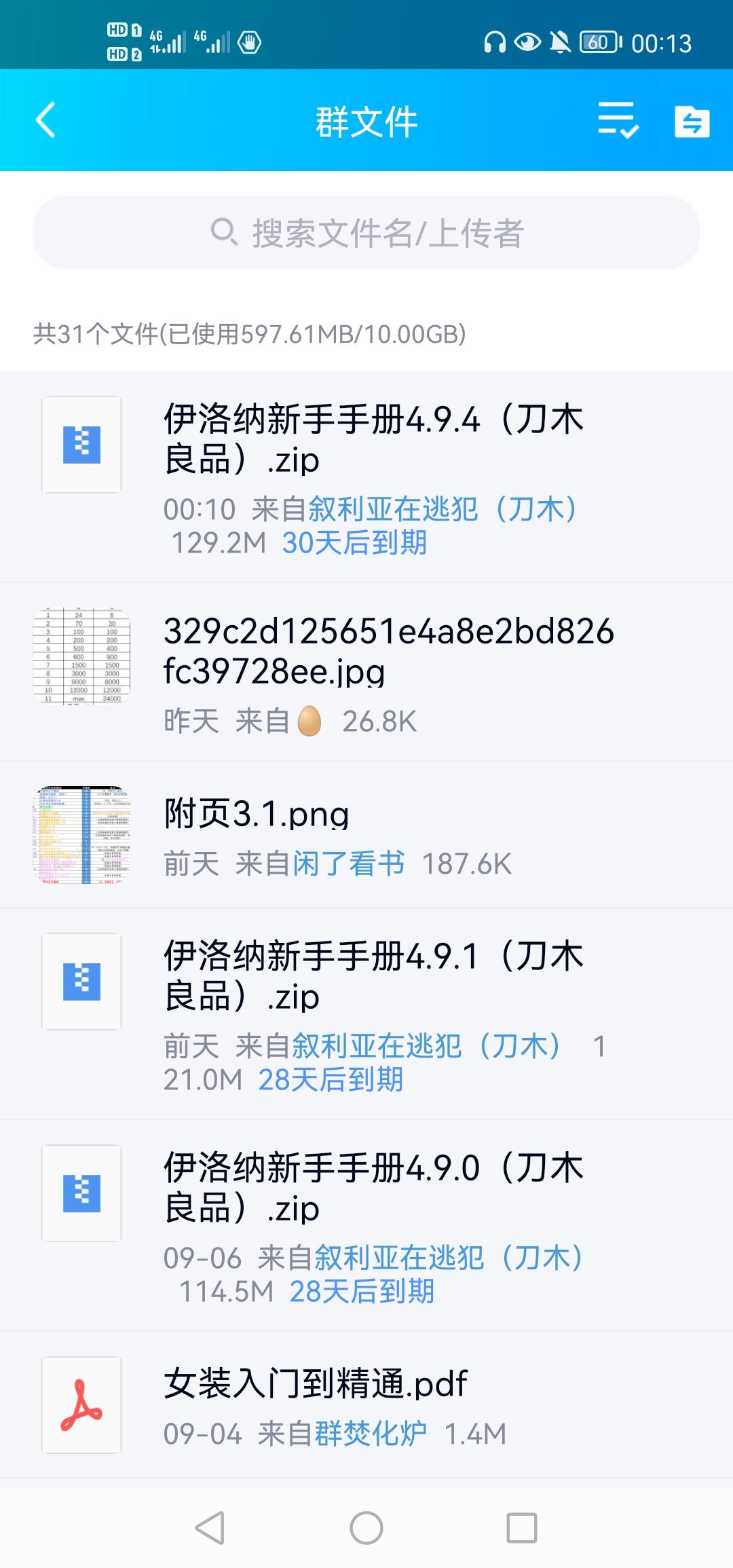Open 伊洛纳新手手册4.9.0 zip file
The width and height of the screenshot is (733, 1568).
[373, 1188]
